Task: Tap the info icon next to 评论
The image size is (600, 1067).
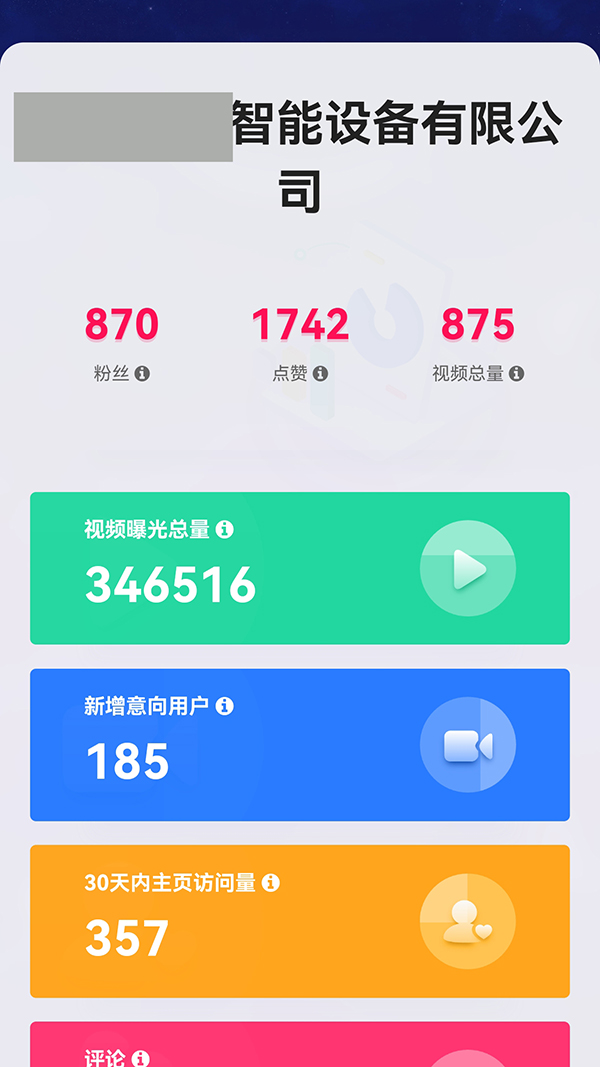Action: coord(141,1057)
